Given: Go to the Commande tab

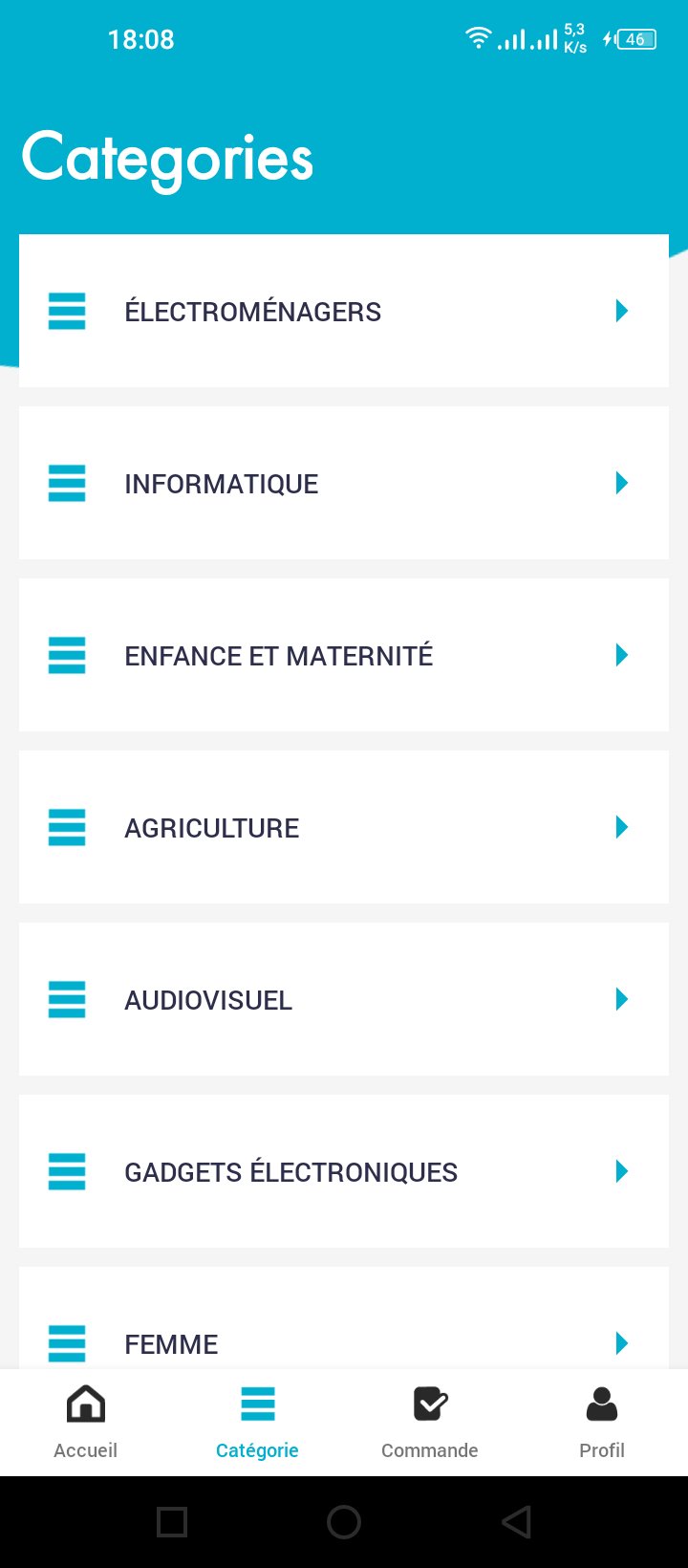Looking at the screenshot, I should 430,1422.
